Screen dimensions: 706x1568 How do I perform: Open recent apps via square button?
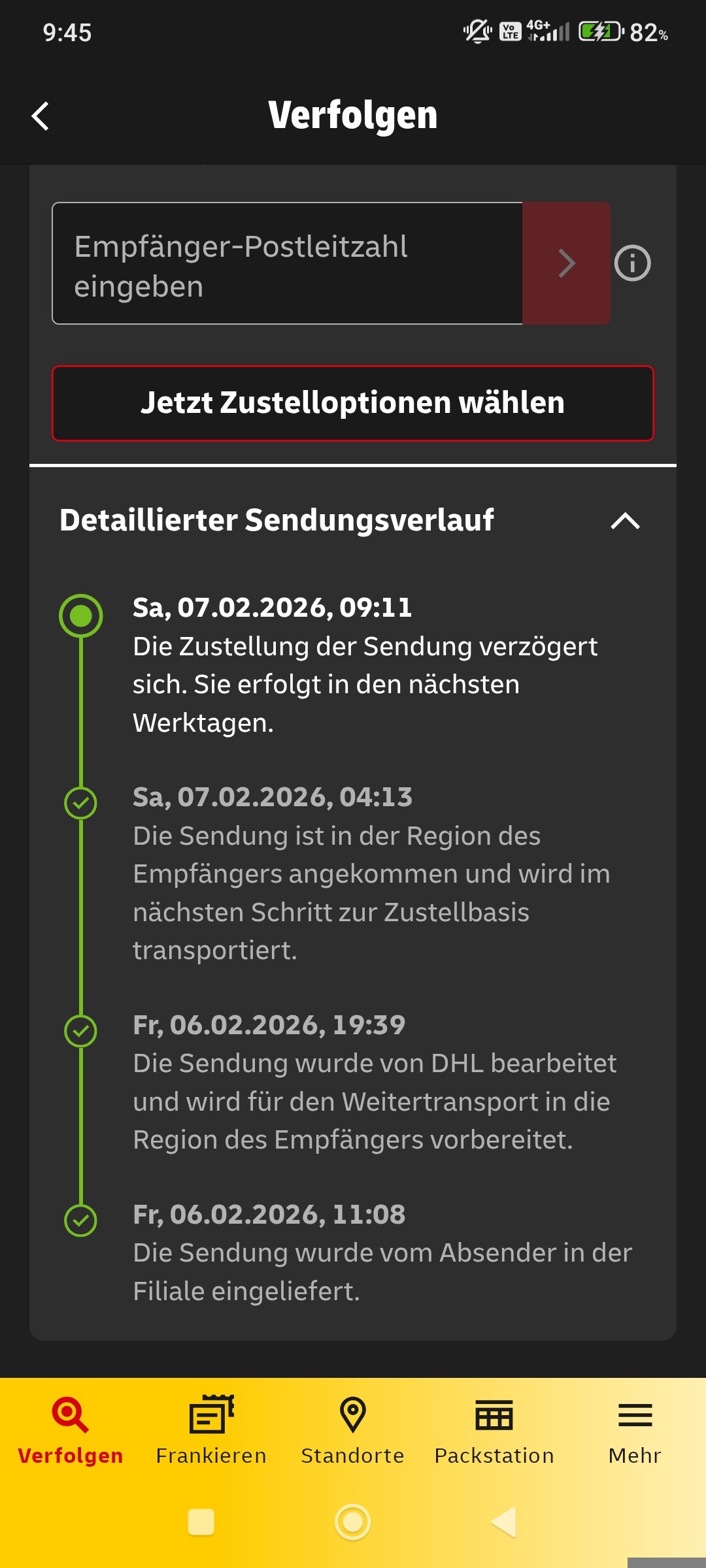(x=201, y=1522)
